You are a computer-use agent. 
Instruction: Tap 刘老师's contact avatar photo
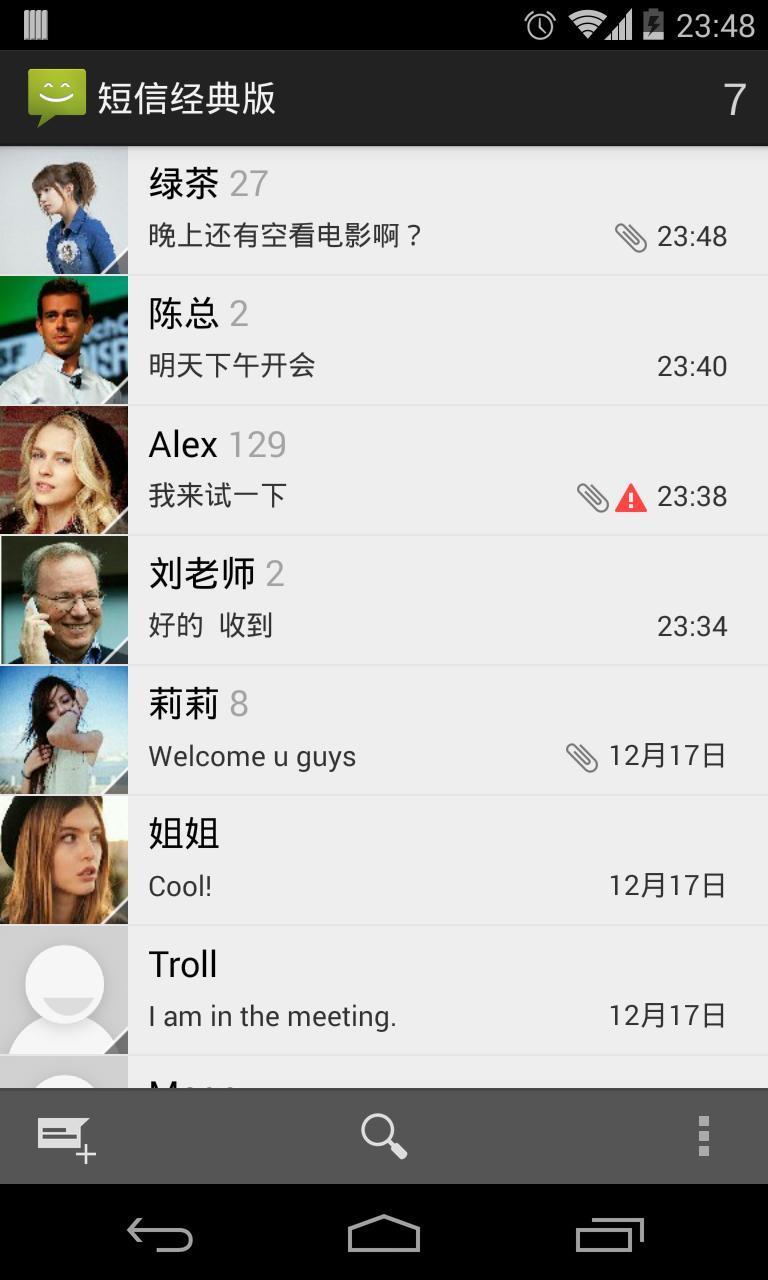63,600
